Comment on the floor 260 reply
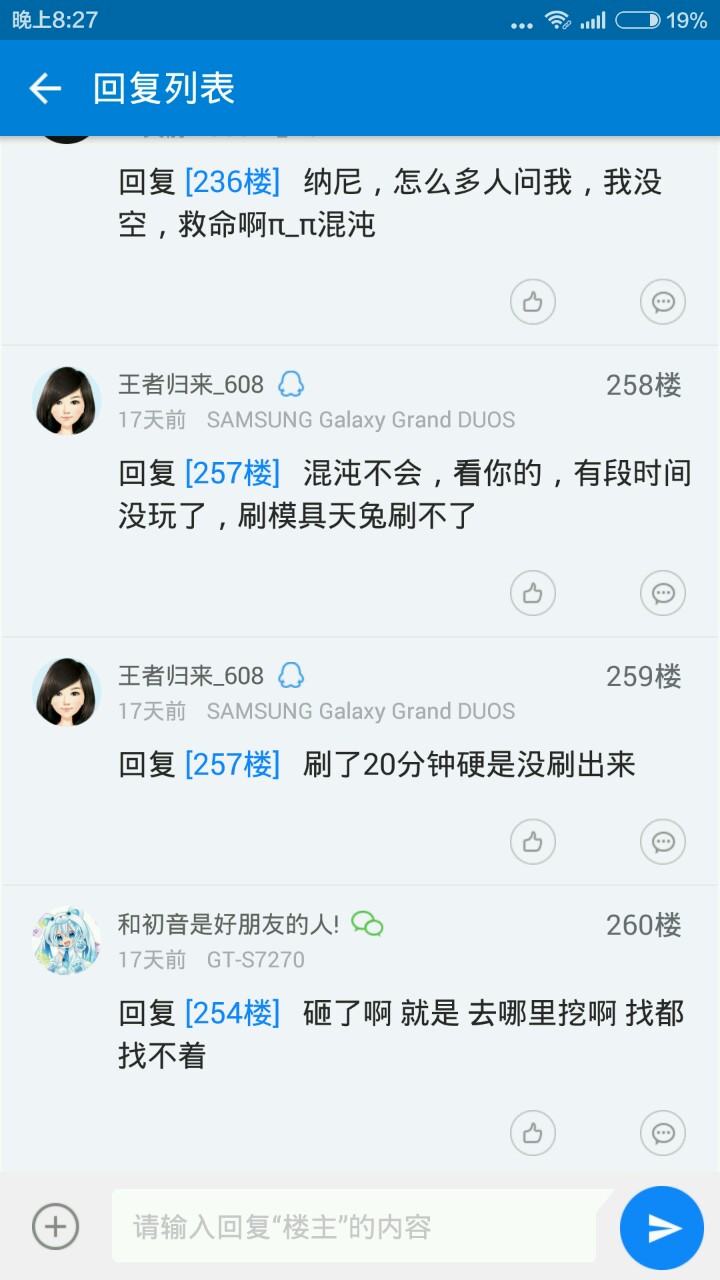The width and height of the screenshot is (720, 1280). click(x=662, y=1133)
